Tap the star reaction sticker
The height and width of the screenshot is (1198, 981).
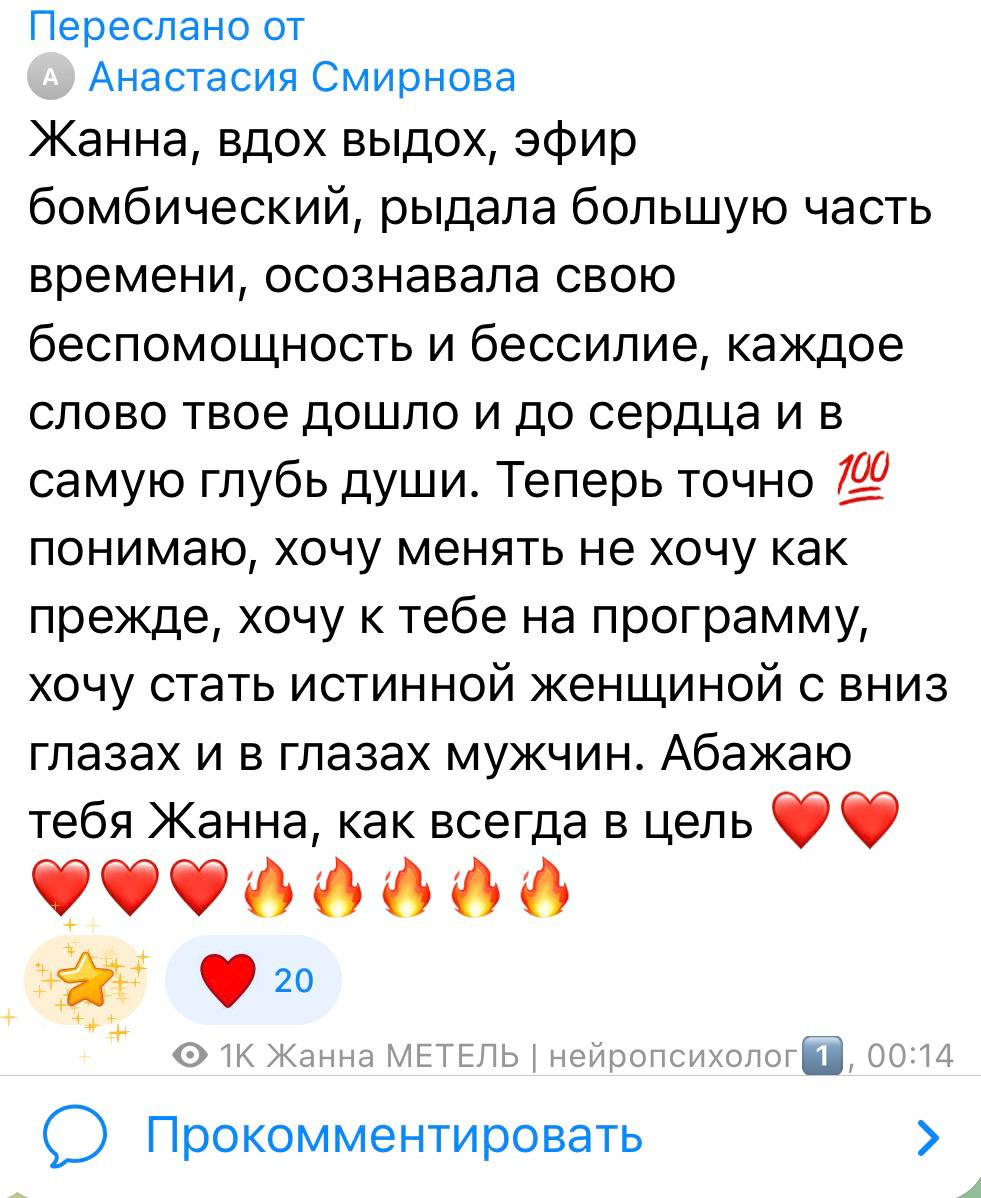[85, 980]
